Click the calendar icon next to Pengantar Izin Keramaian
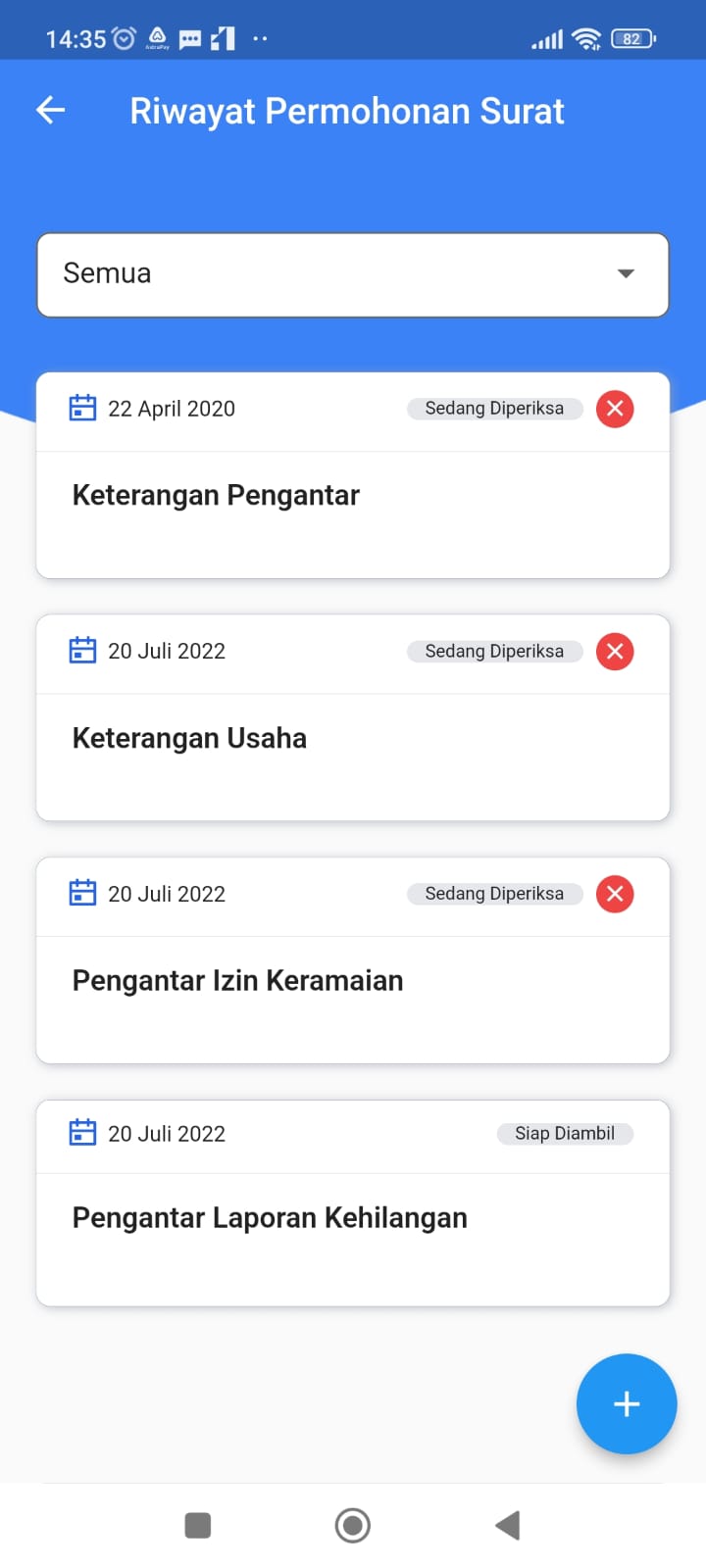Viewport: 706px width, 1568px height. click(82, 894)
